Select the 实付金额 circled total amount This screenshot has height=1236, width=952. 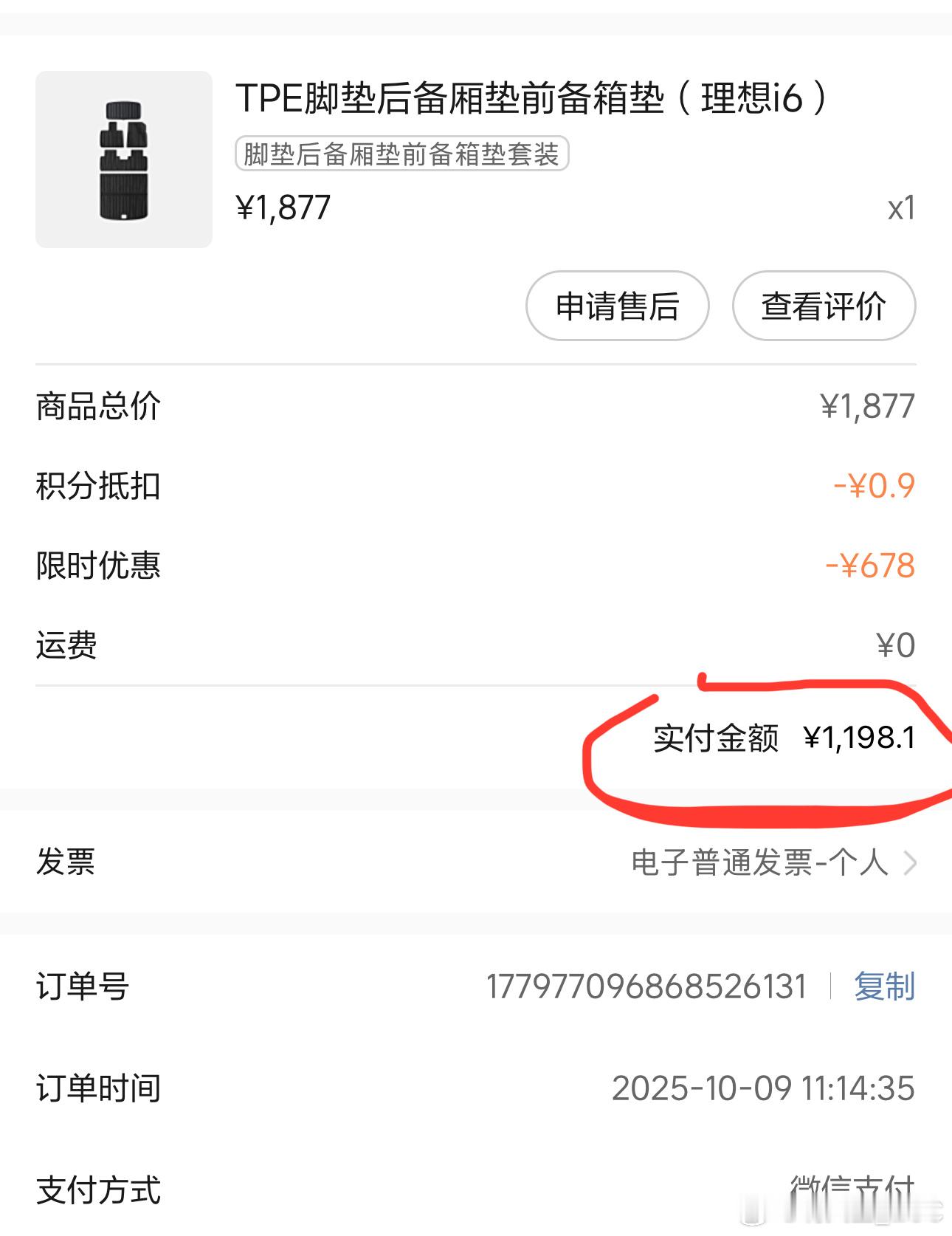782,738
